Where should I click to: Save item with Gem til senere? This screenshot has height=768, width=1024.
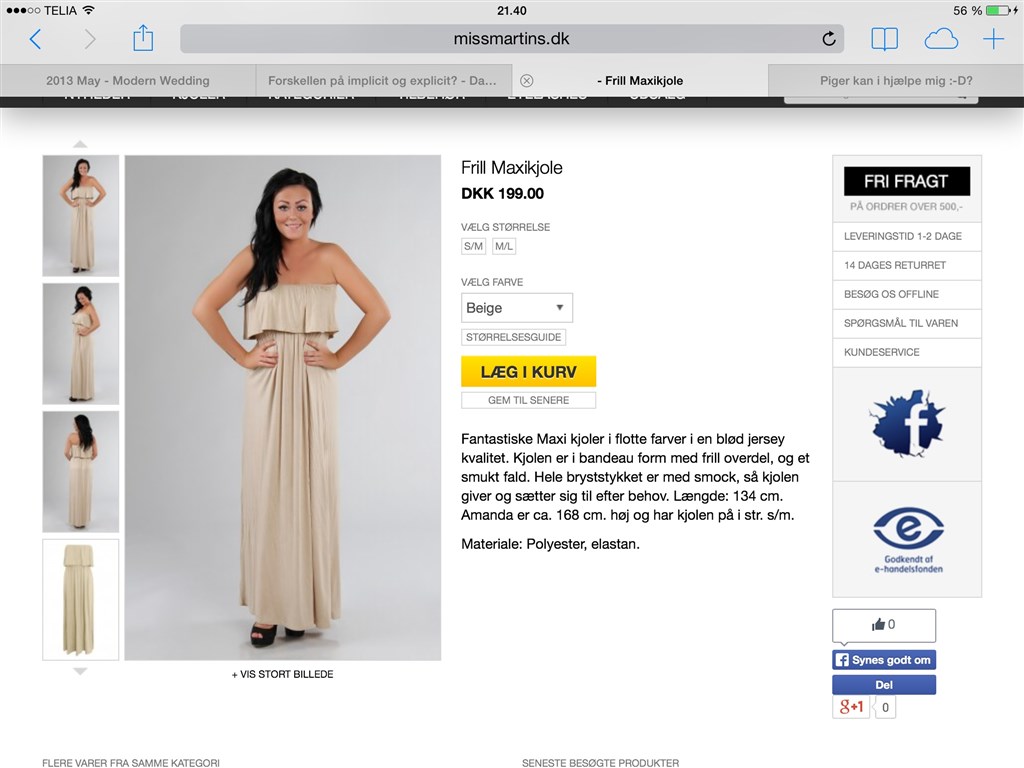point(528,400)
